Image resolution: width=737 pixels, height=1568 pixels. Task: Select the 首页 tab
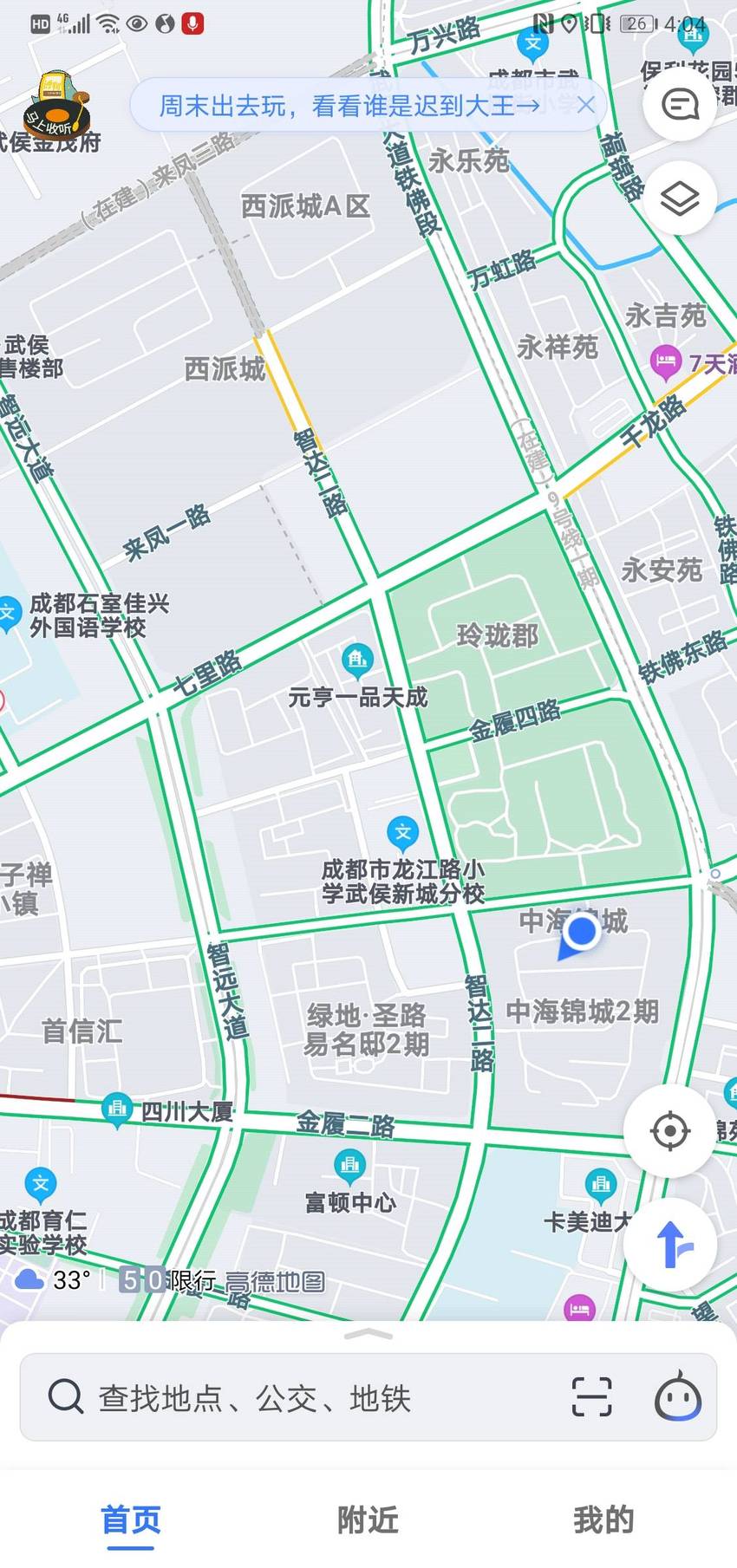point(131,1521)
